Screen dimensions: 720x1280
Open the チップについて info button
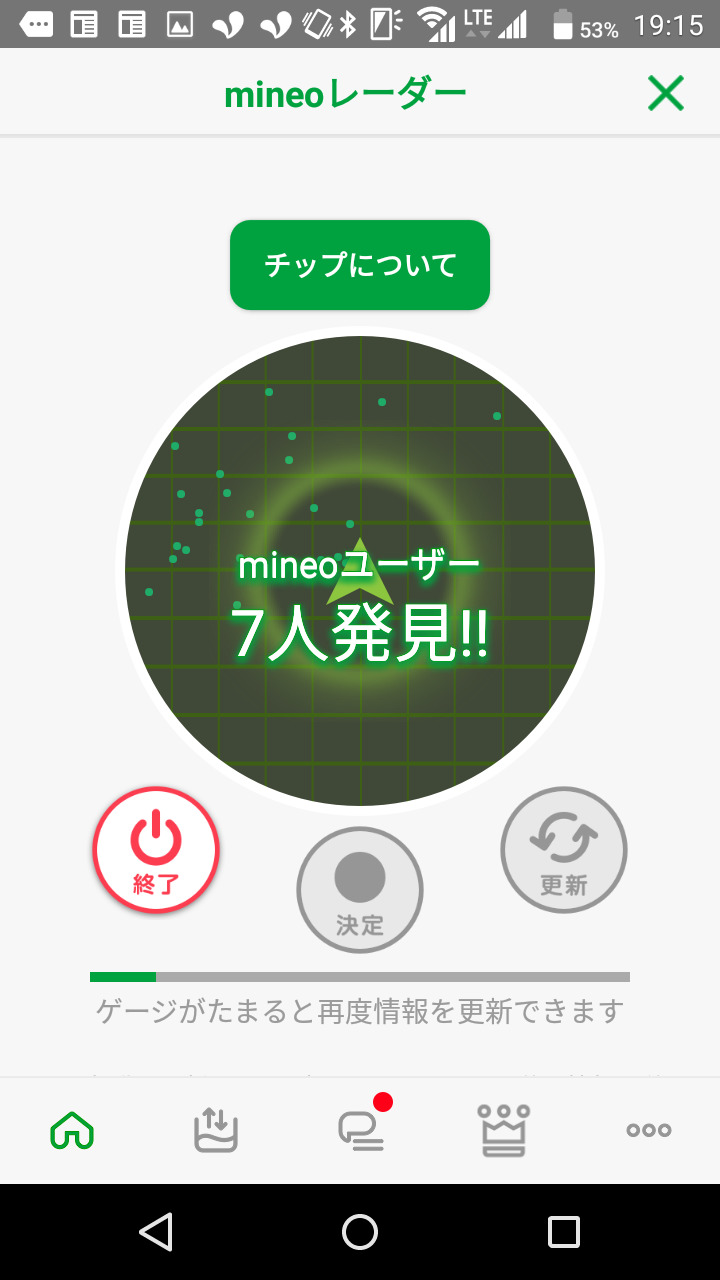[x=360, y=265]
